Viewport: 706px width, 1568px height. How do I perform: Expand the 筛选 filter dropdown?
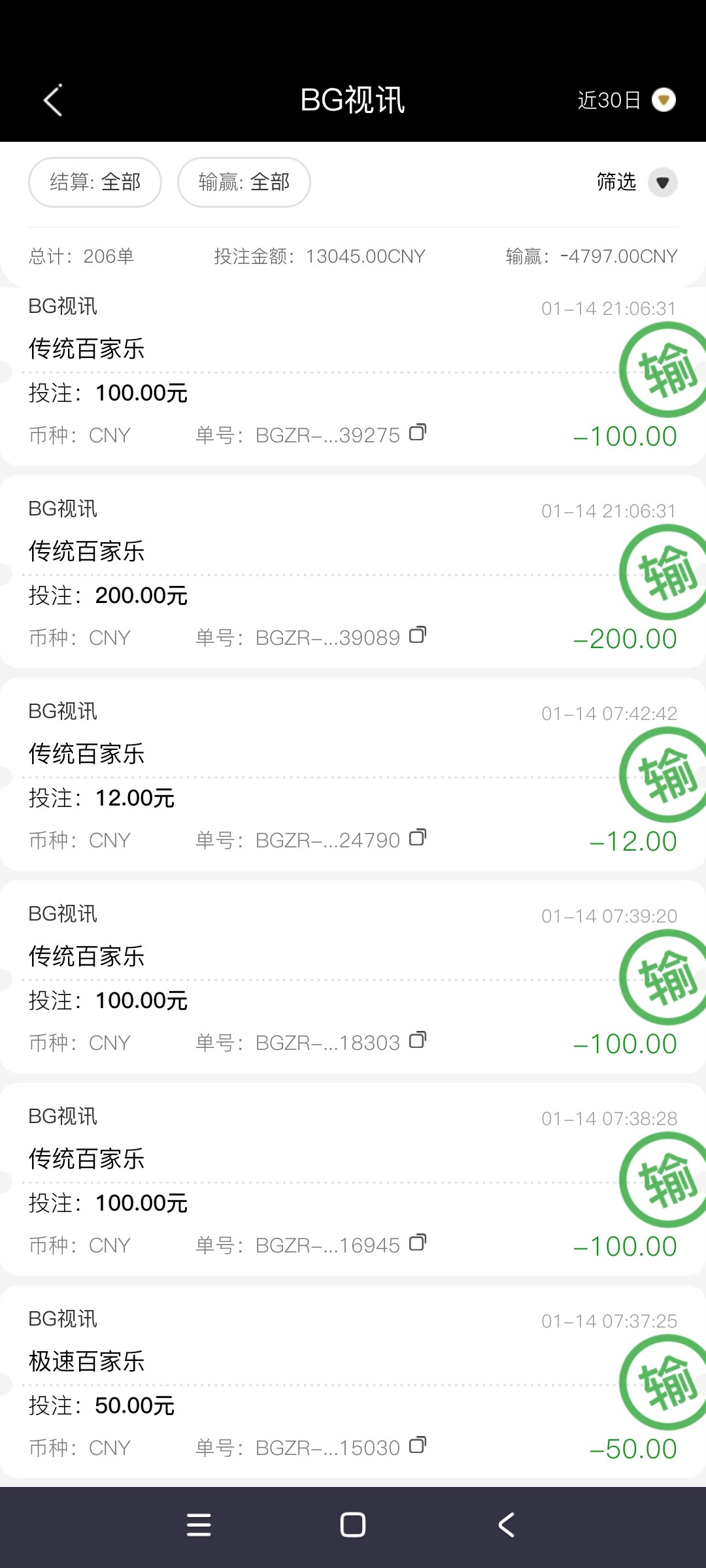[636, 182]
